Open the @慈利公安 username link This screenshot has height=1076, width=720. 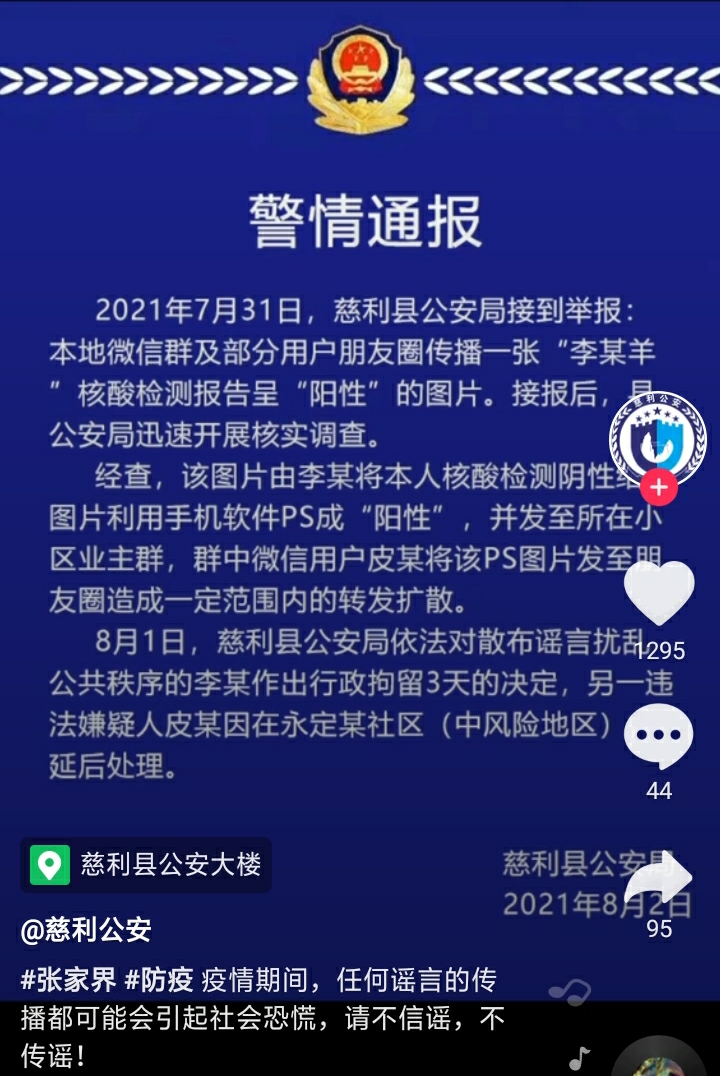(86, 930)
